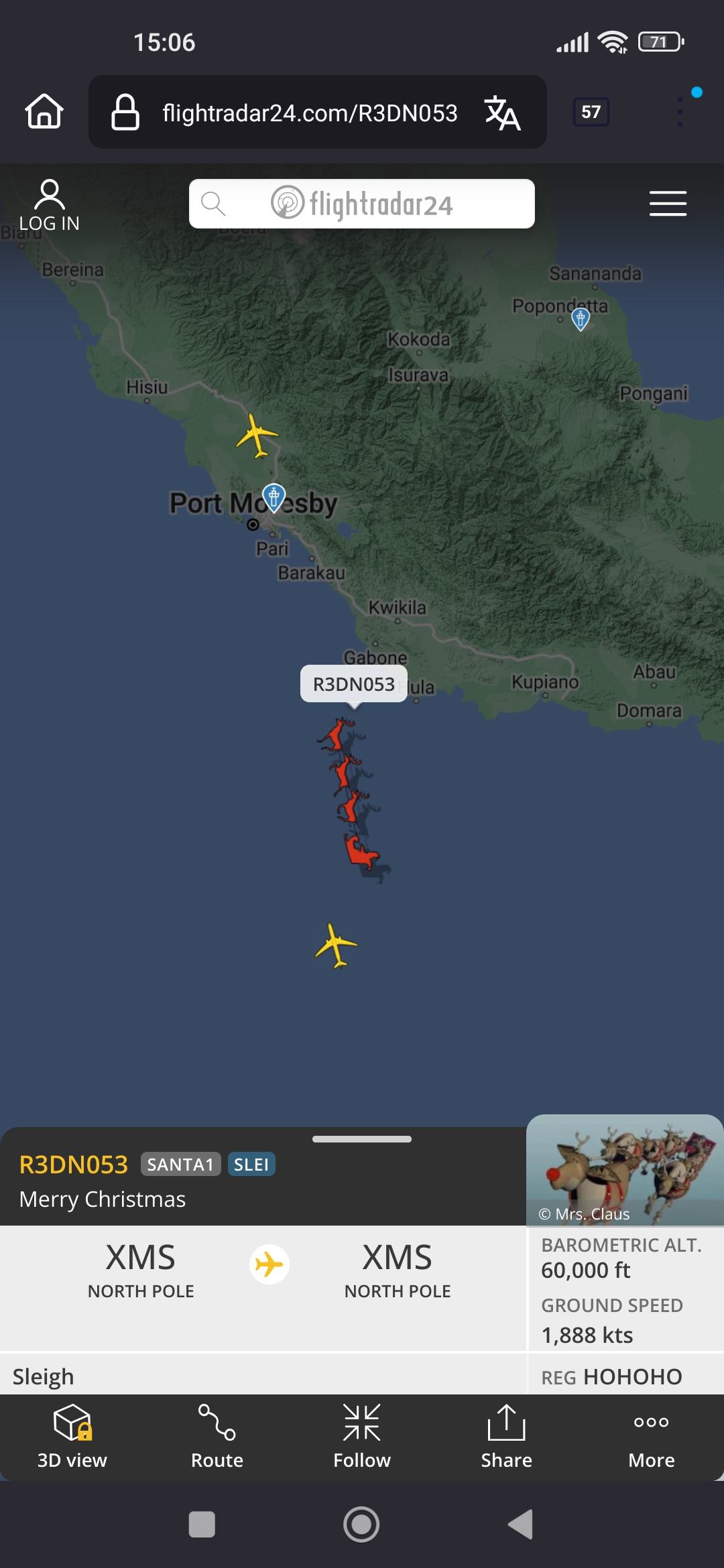
Task: Open the Flightradar24 hamburger menu
Action: 668,203
